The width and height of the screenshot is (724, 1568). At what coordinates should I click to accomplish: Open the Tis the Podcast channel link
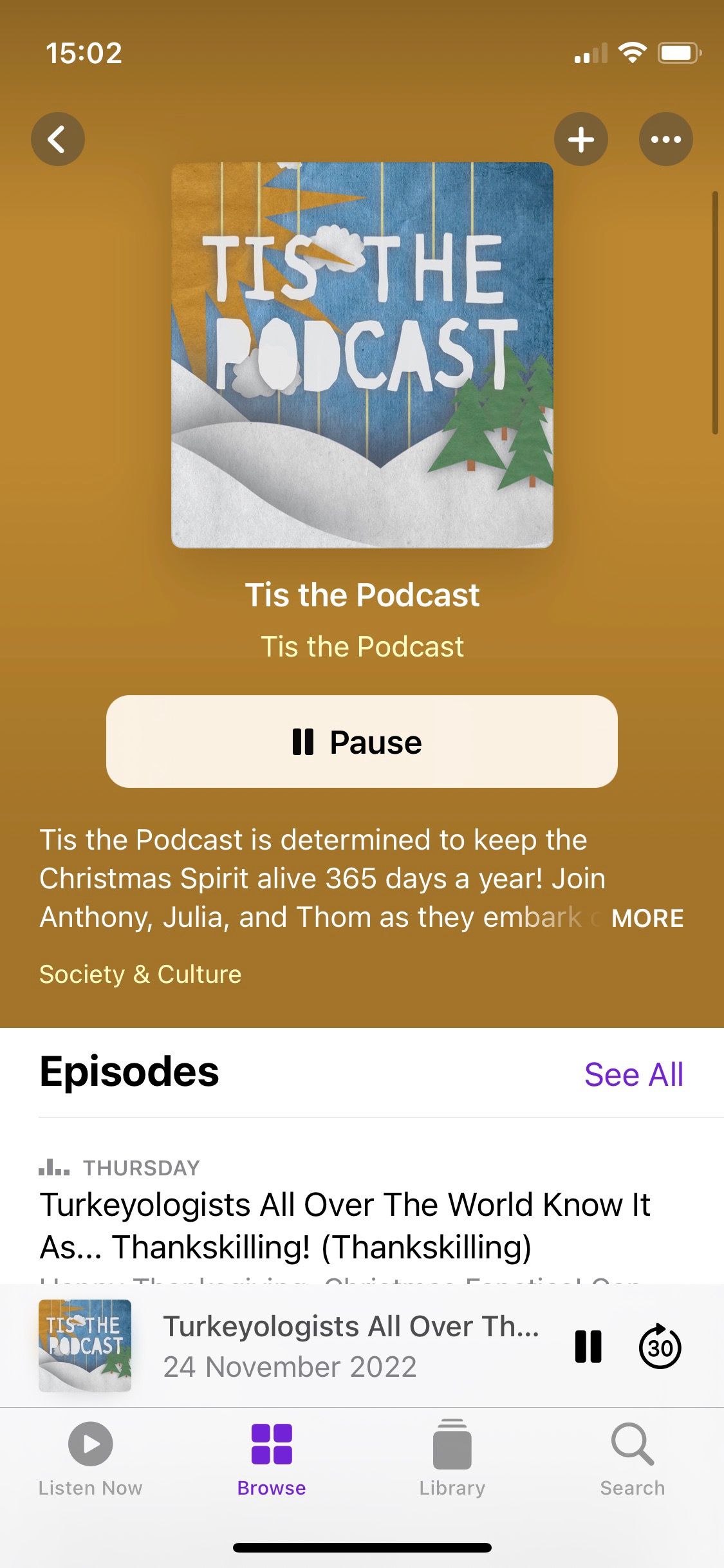pyautogui.click(x=362, y=646)
